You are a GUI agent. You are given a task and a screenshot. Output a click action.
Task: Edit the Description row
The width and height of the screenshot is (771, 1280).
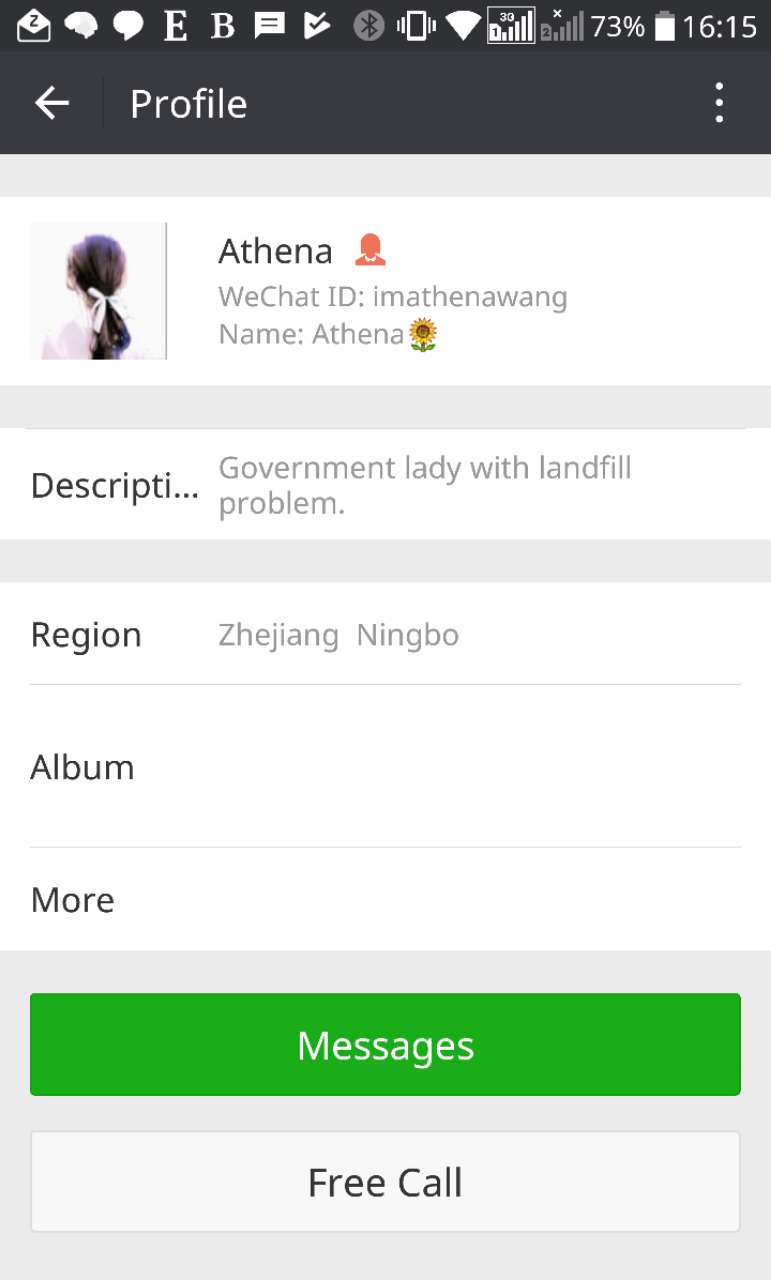[x=385, y=485]
